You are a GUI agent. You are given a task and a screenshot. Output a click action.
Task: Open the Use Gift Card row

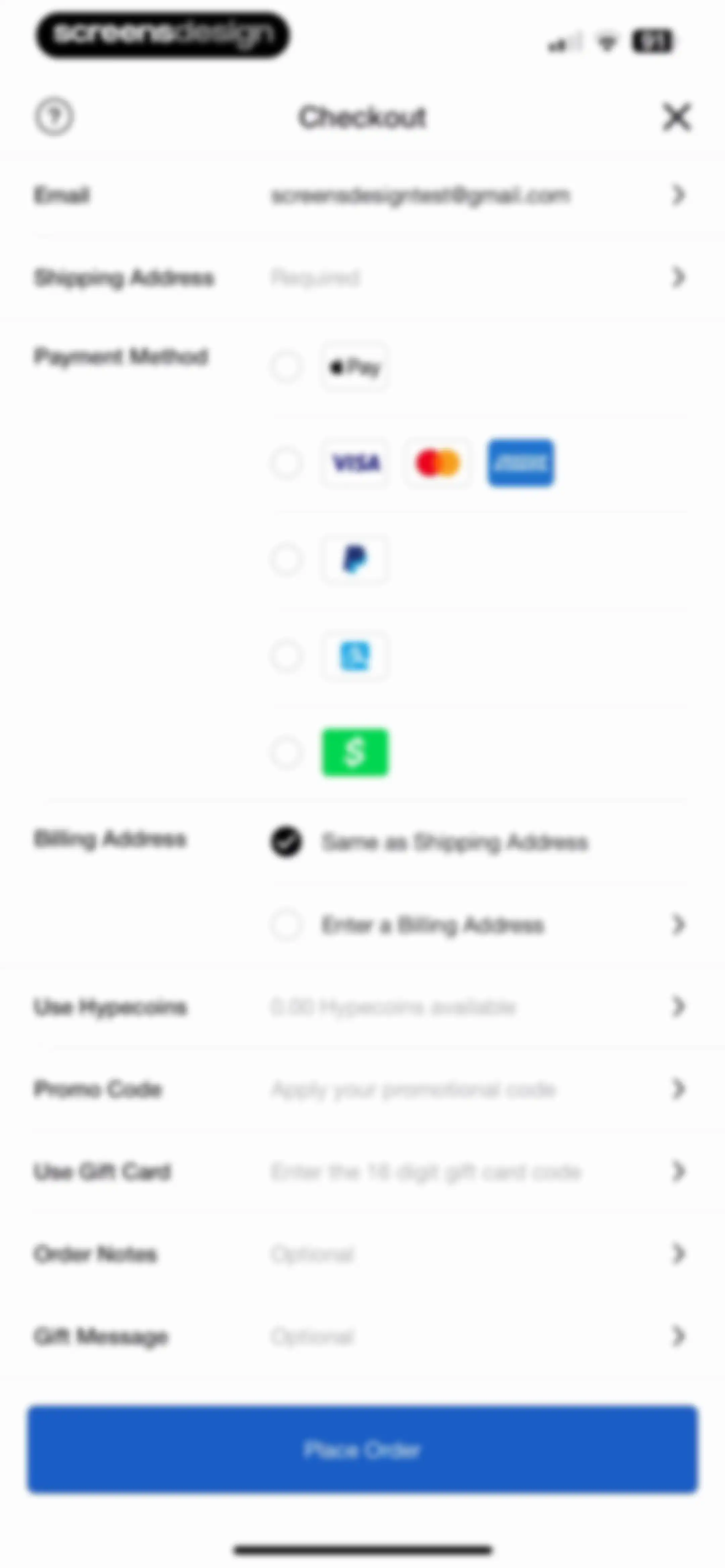[362, 1172]
